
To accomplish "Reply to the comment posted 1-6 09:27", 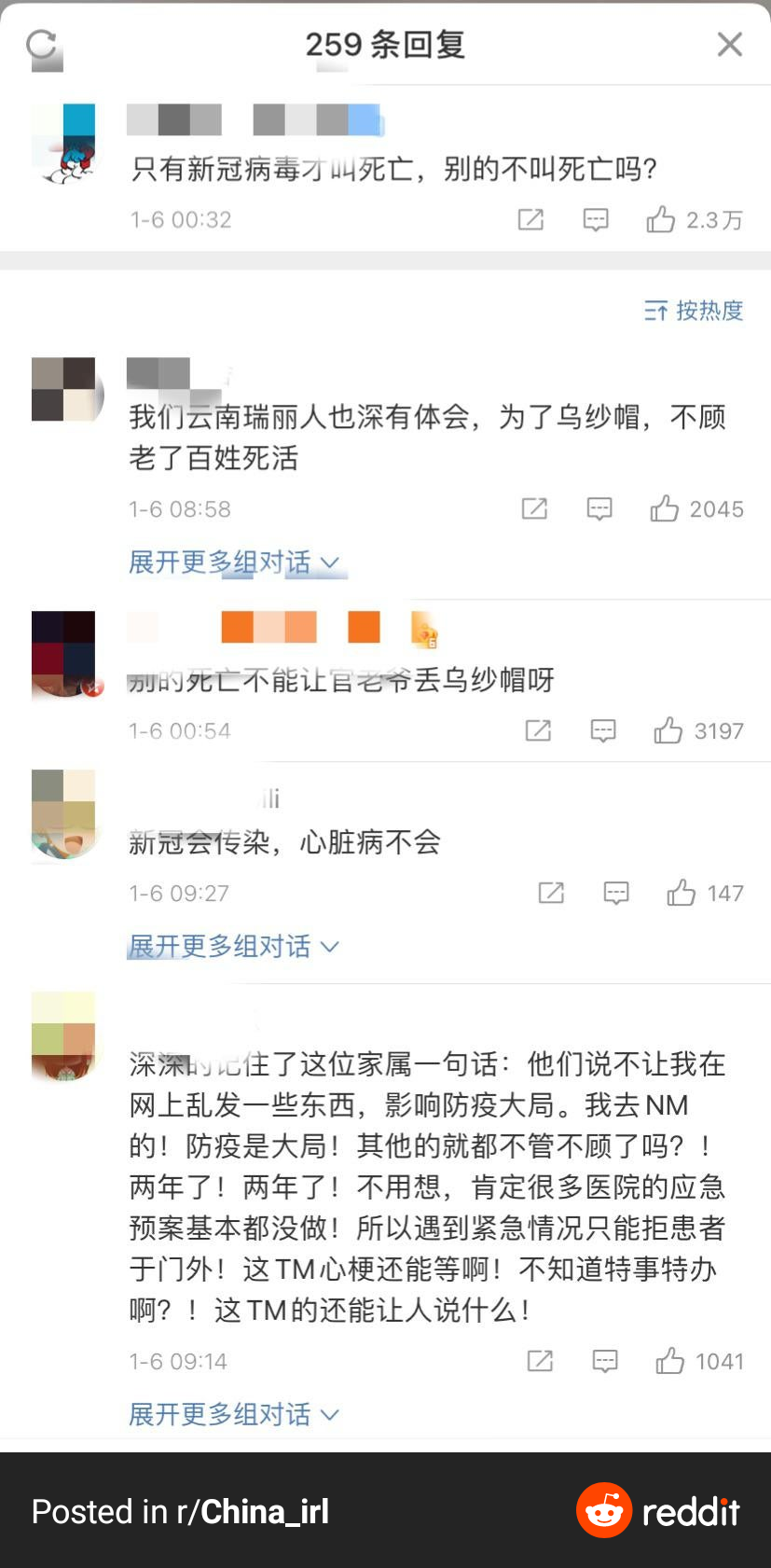I will pos(616,893).
